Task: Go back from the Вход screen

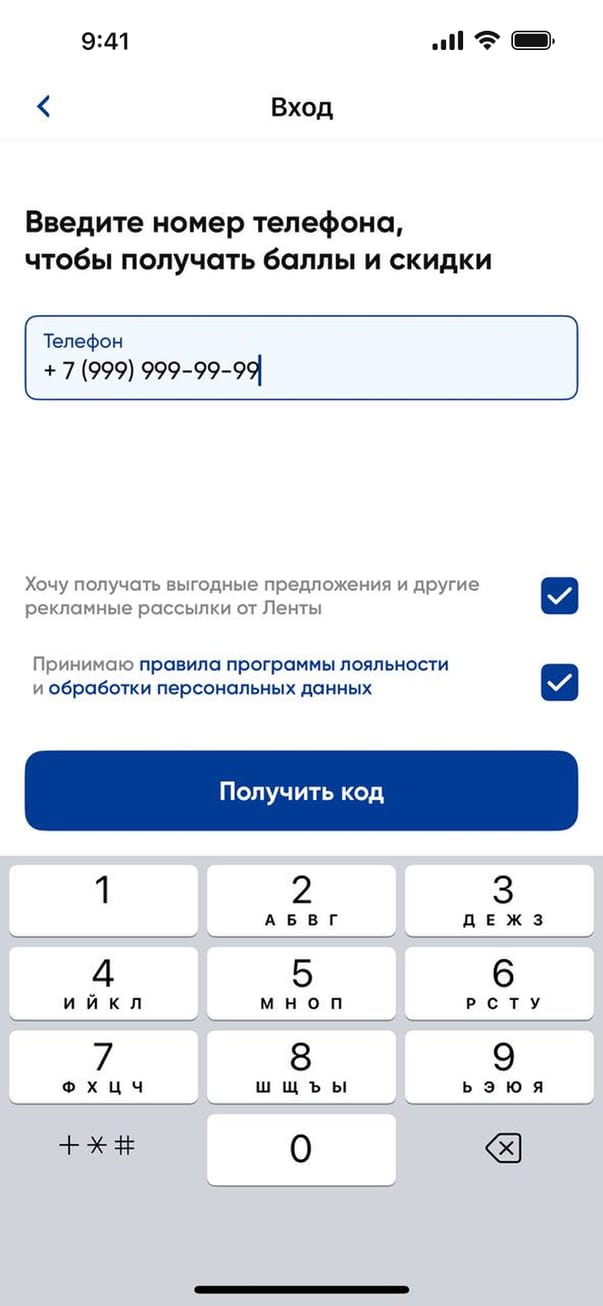Action: (x=43, y=106)
